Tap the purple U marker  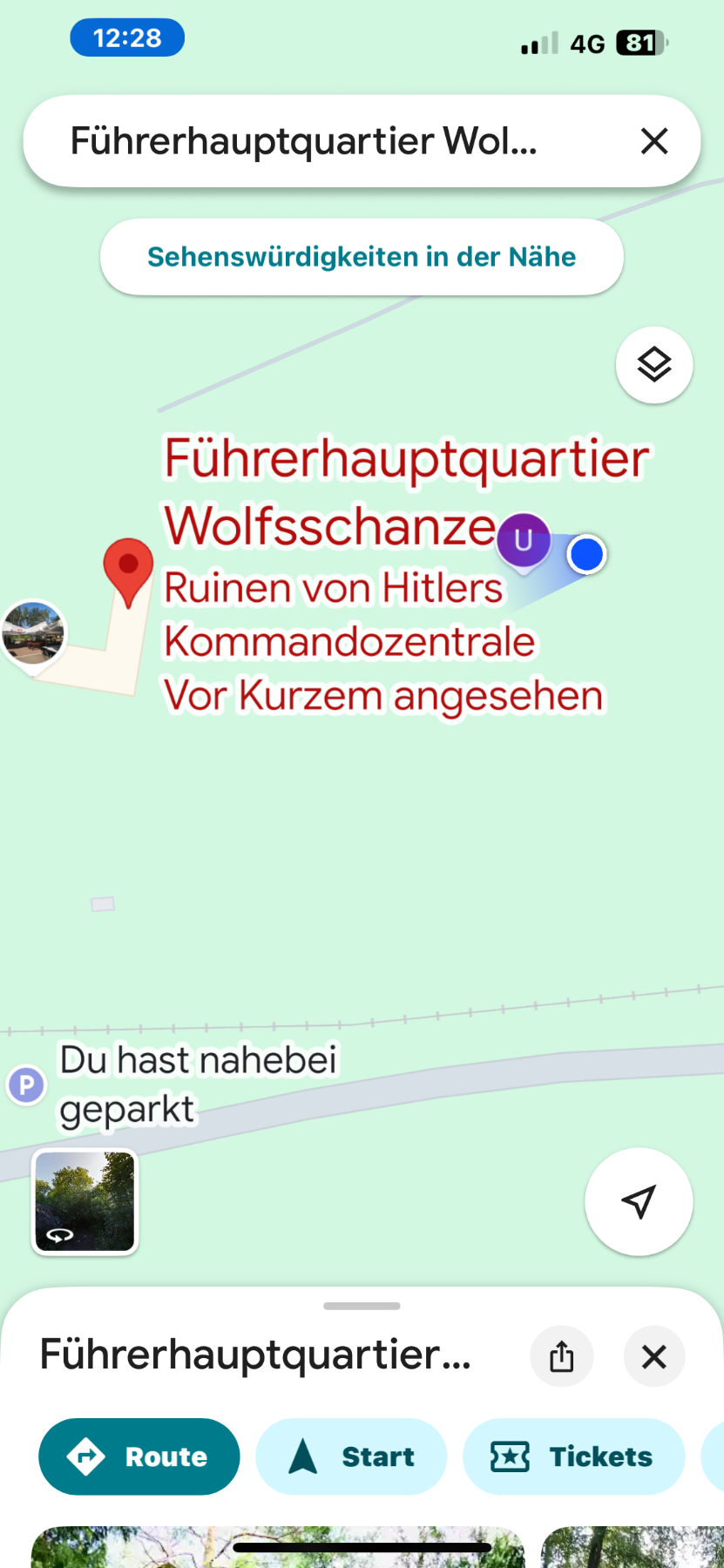tap(524, 541)
